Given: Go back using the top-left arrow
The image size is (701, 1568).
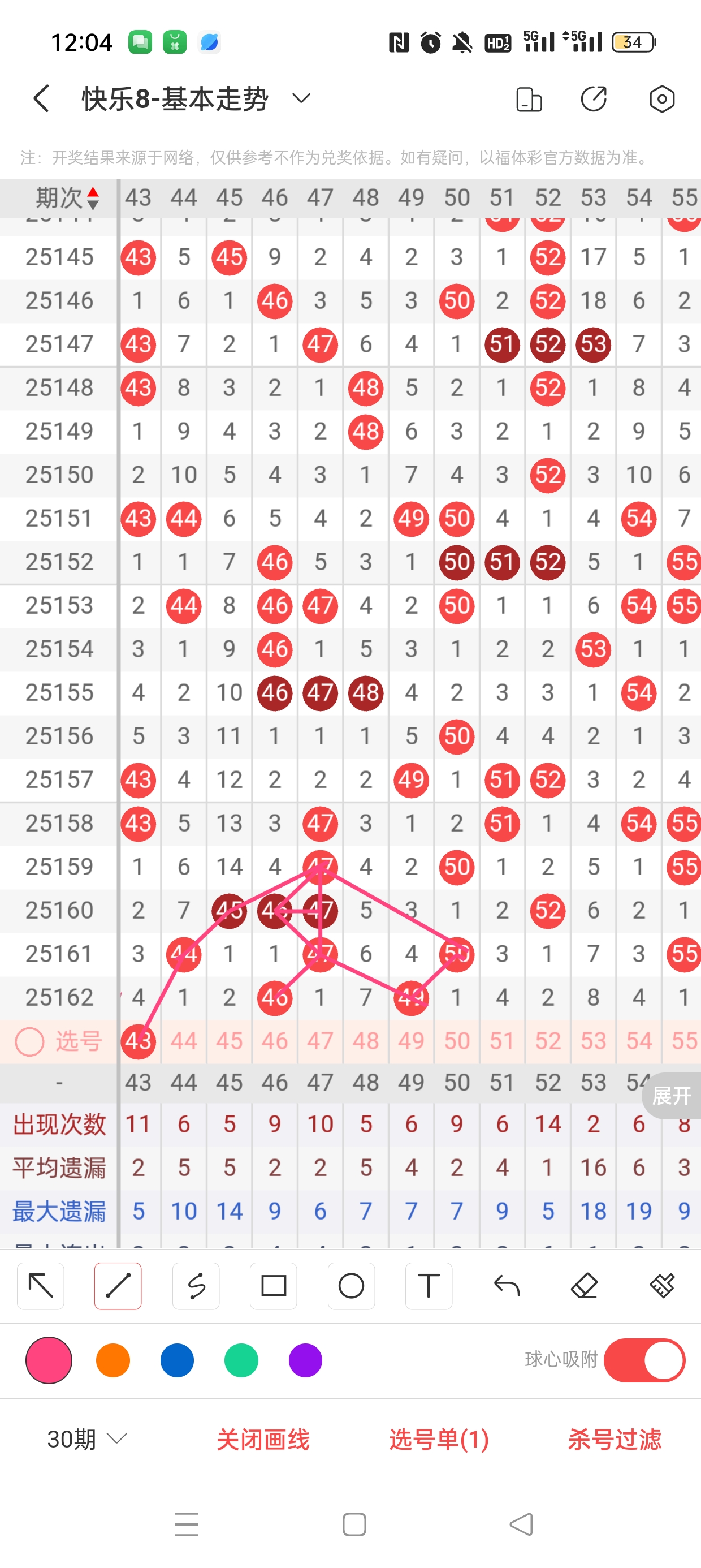Looking at the screenshot, I should pos(41,98).
